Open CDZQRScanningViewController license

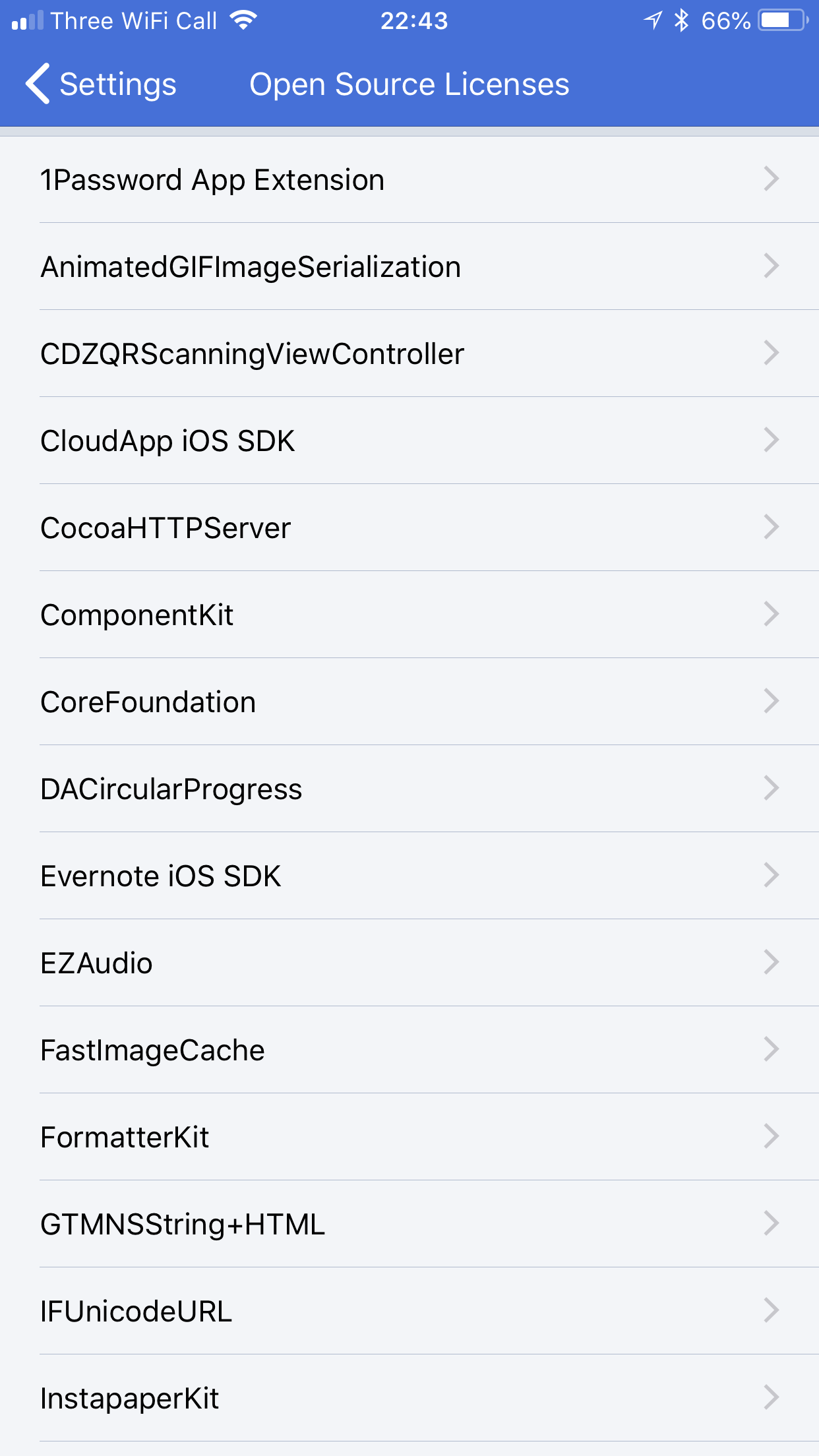tap(409, 353)
